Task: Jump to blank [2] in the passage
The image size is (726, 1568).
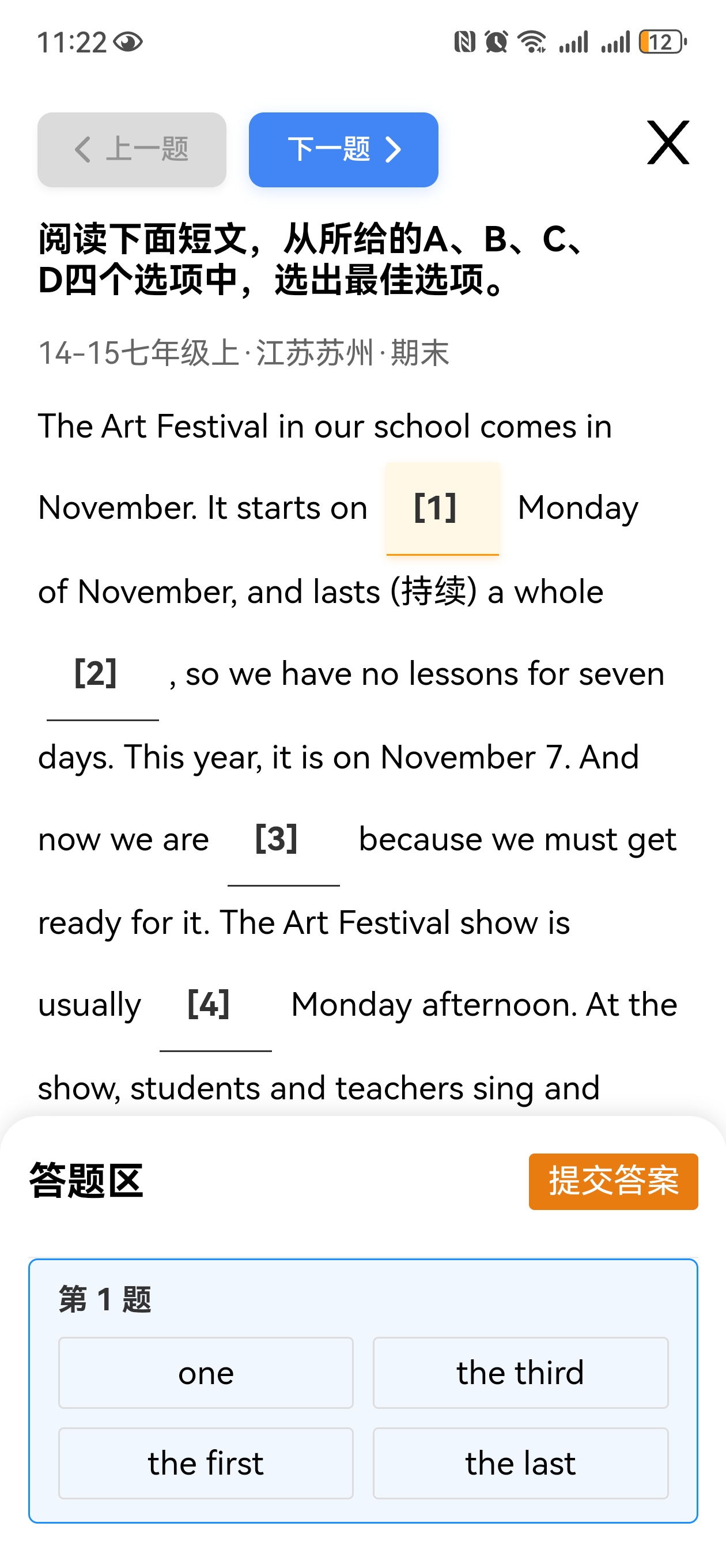Action: click(102, 676)
